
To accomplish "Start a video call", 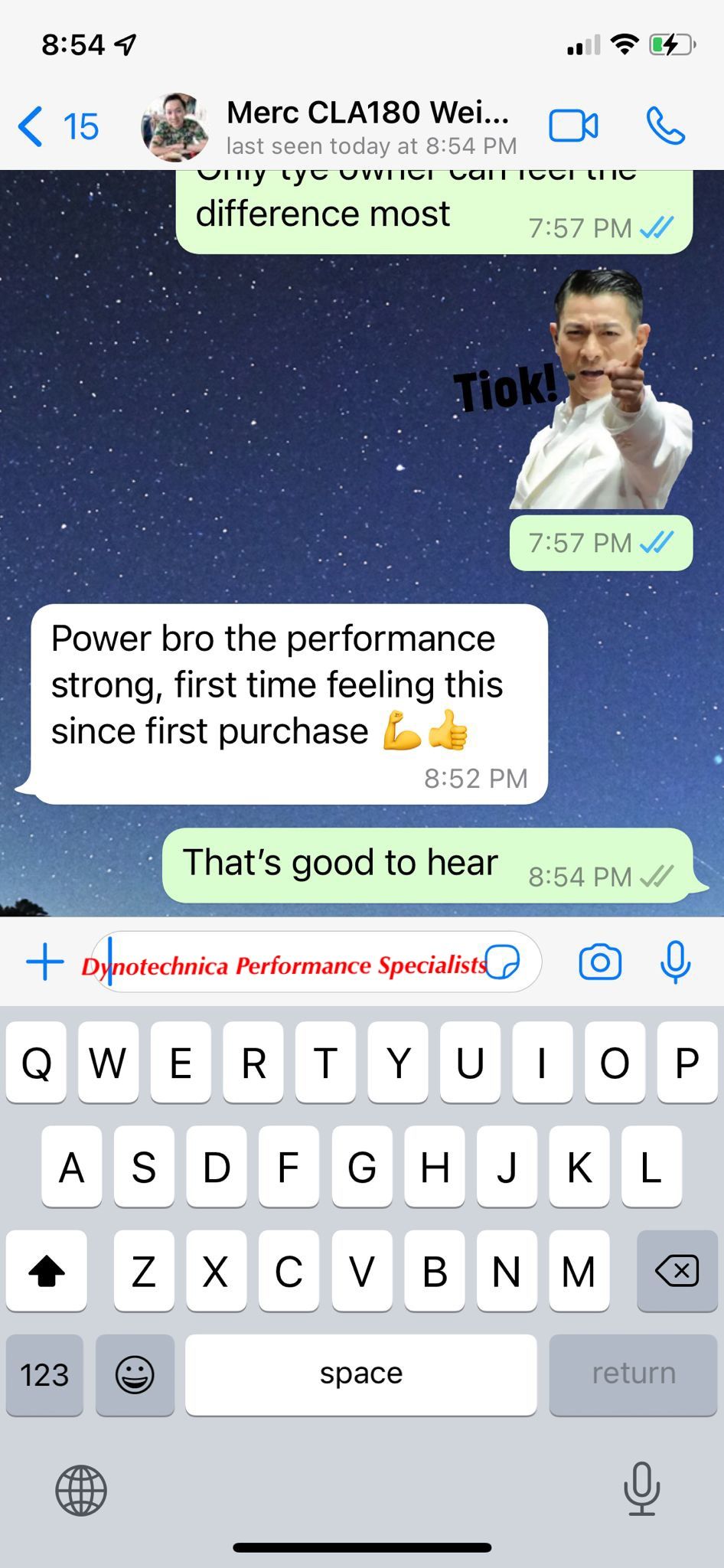I will (x=573, y=126).
